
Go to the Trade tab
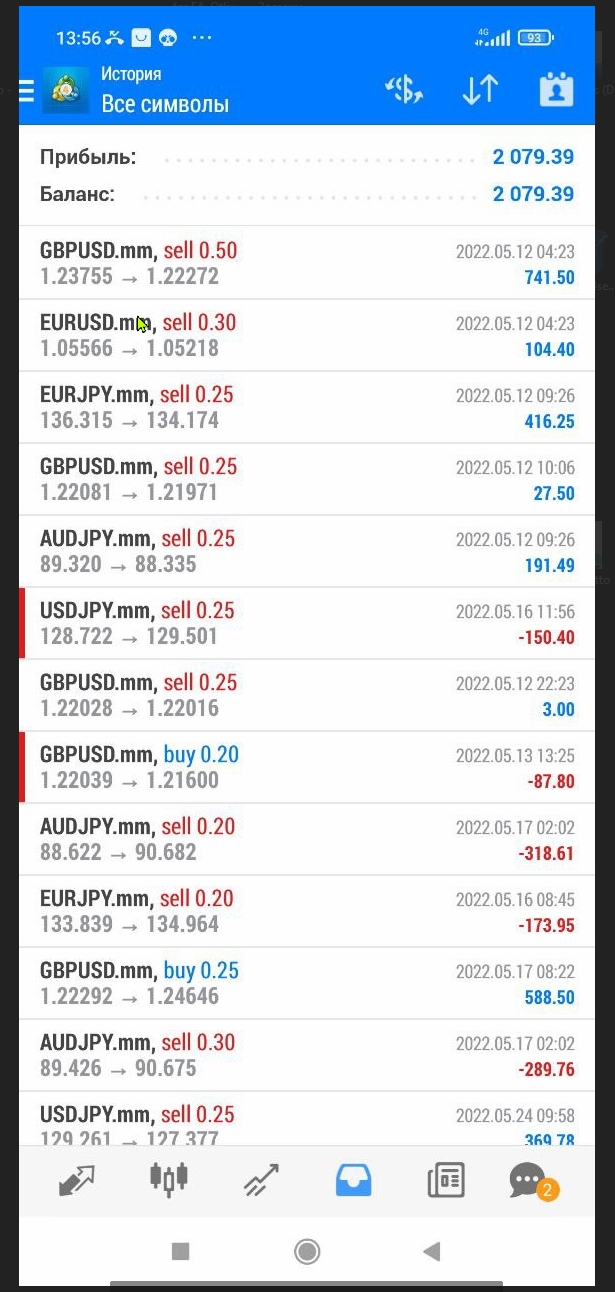261,1181
